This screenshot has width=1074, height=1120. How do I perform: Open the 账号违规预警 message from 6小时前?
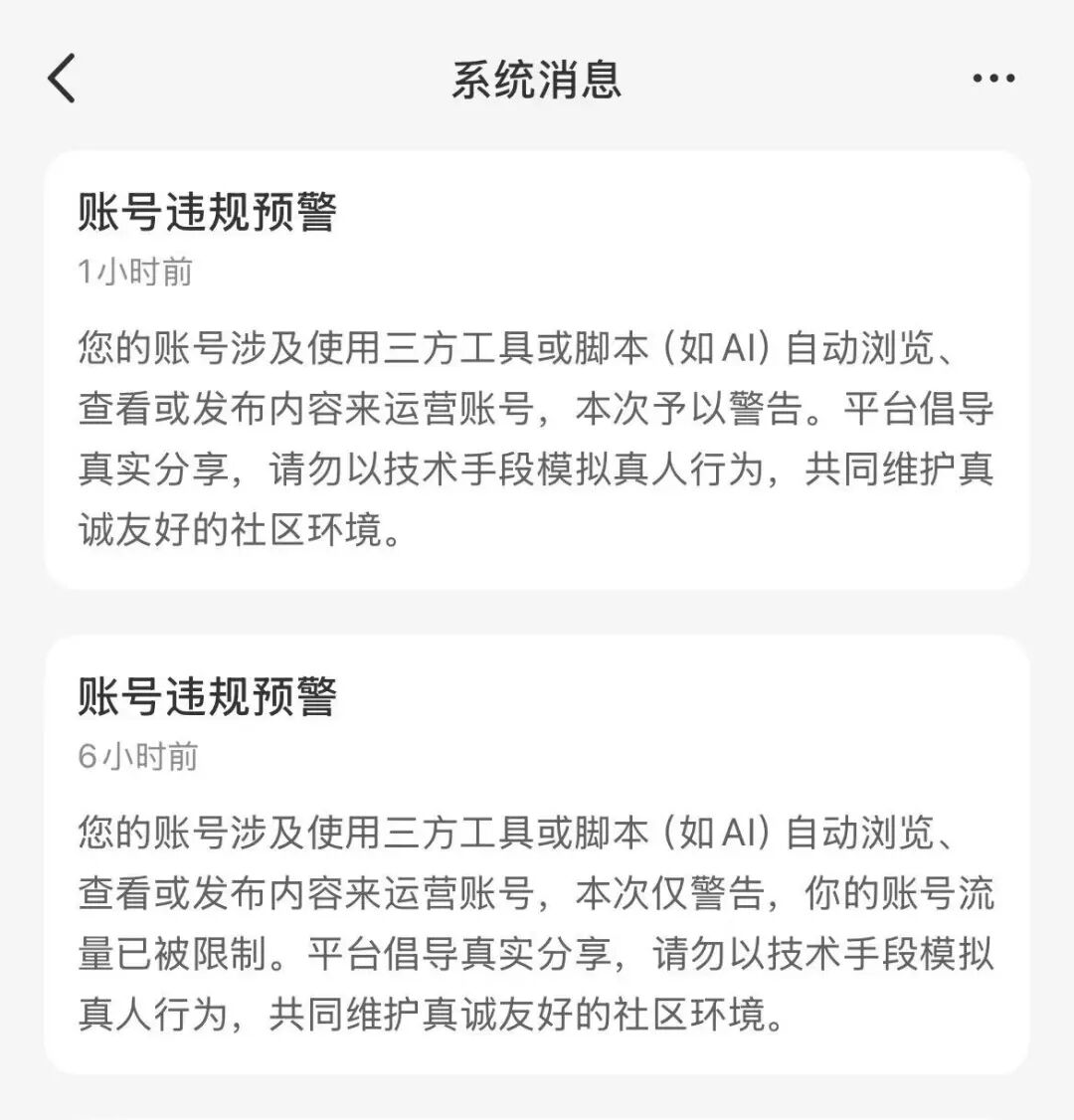(537, 854)
